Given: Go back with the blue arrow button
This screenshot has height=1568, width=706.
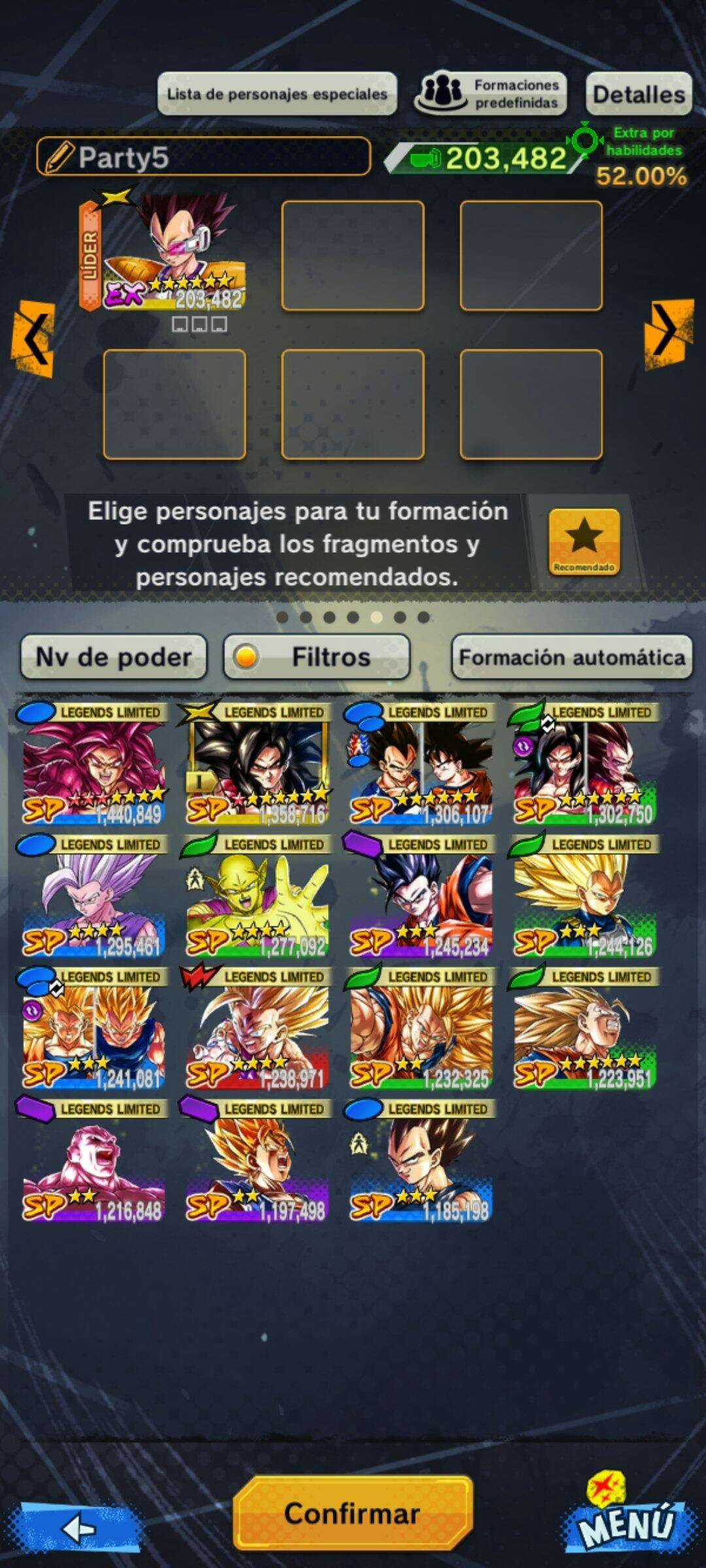Looking at the screenshot, I should tap(78, 1527).
